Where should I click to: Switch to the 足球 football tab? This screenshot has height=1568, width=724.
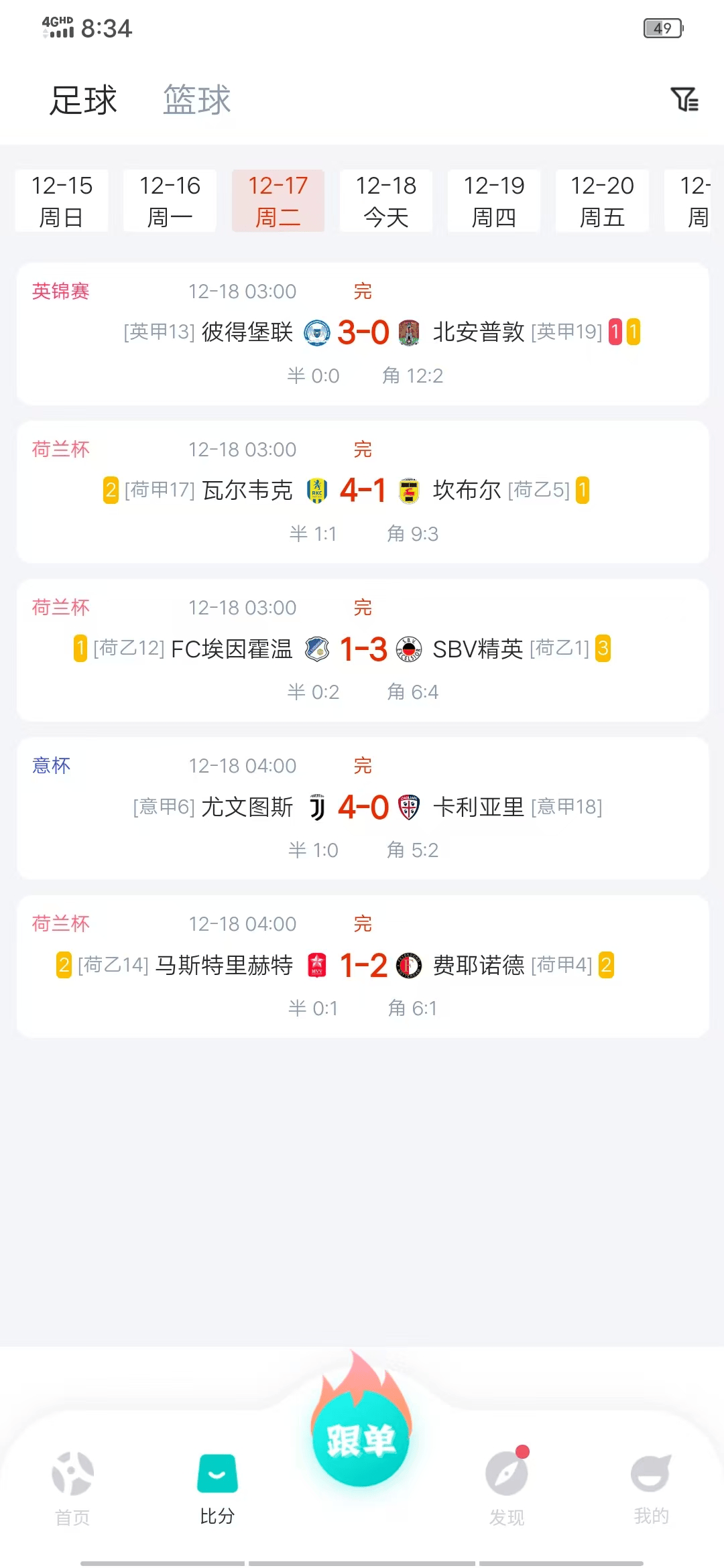point(84,101)
